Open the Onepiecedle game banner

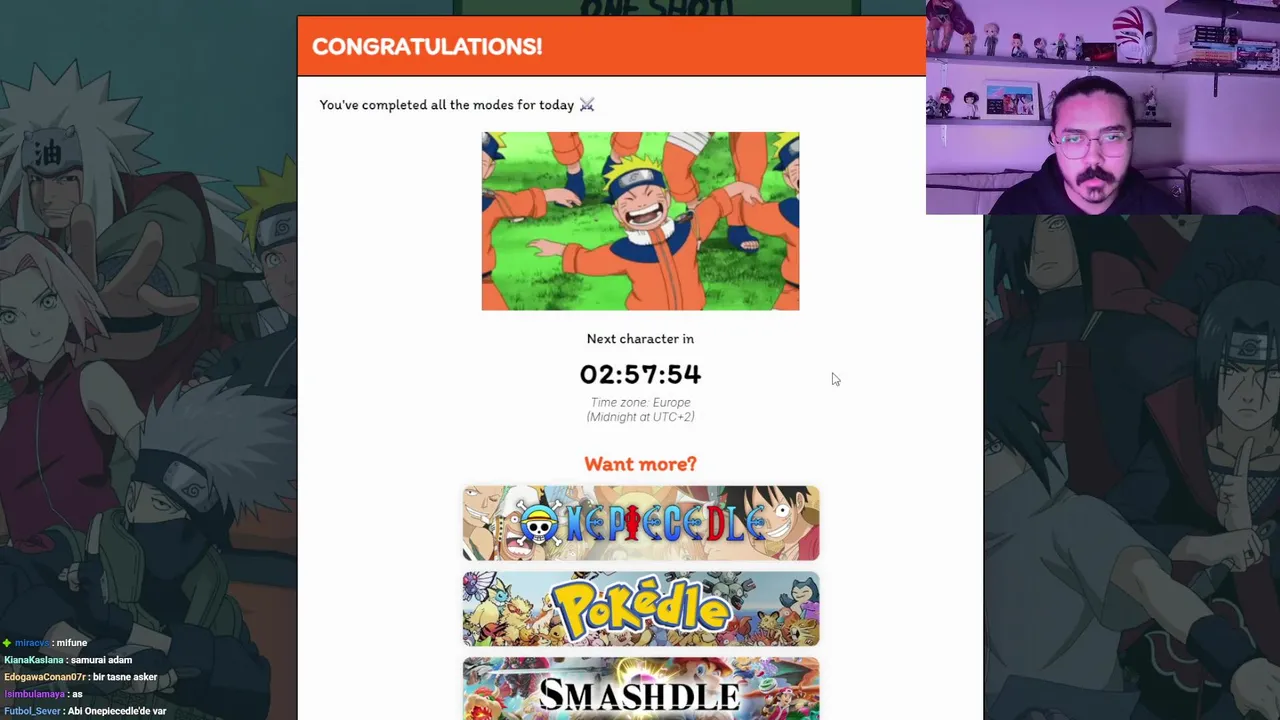[x=640, y=523]
